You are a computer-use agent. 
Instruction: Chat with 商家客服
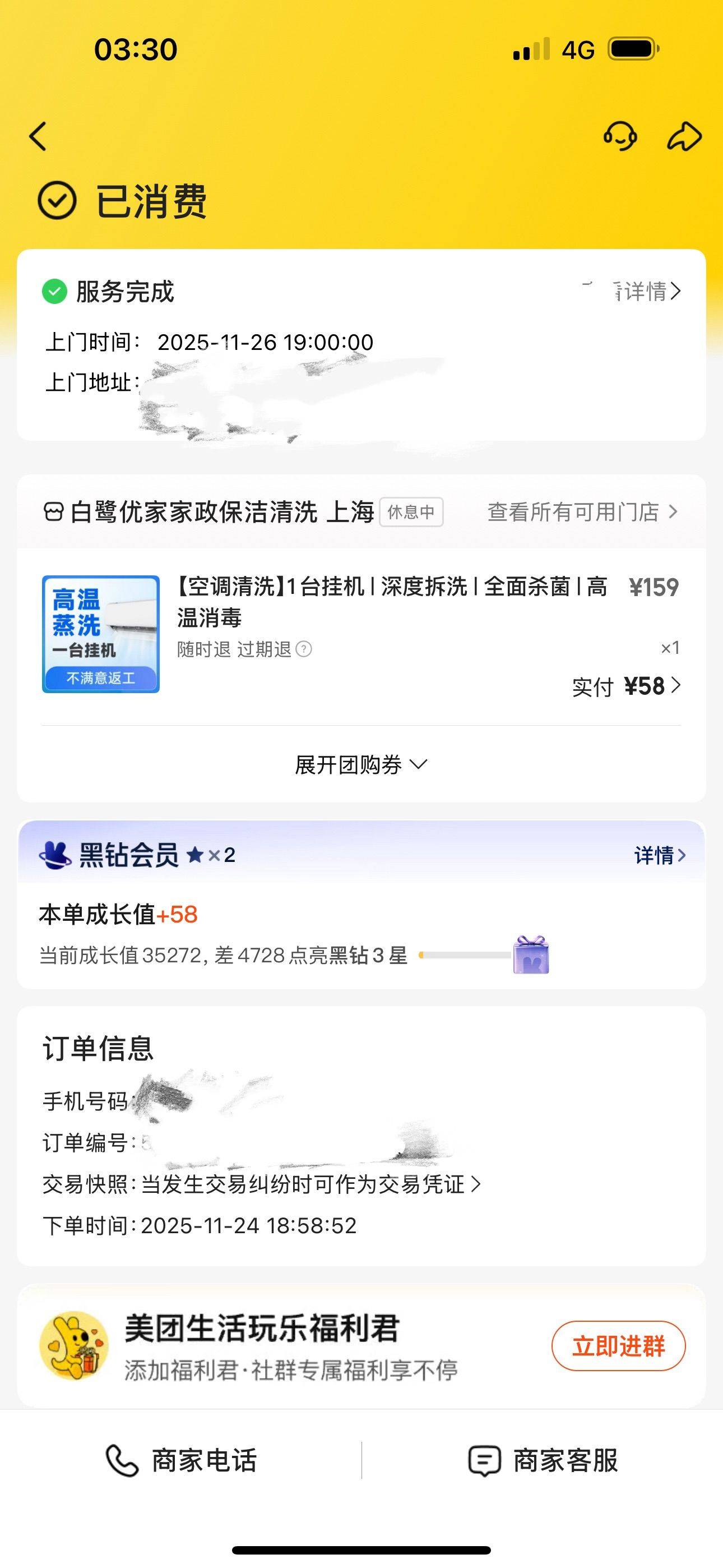(543, 1461)
